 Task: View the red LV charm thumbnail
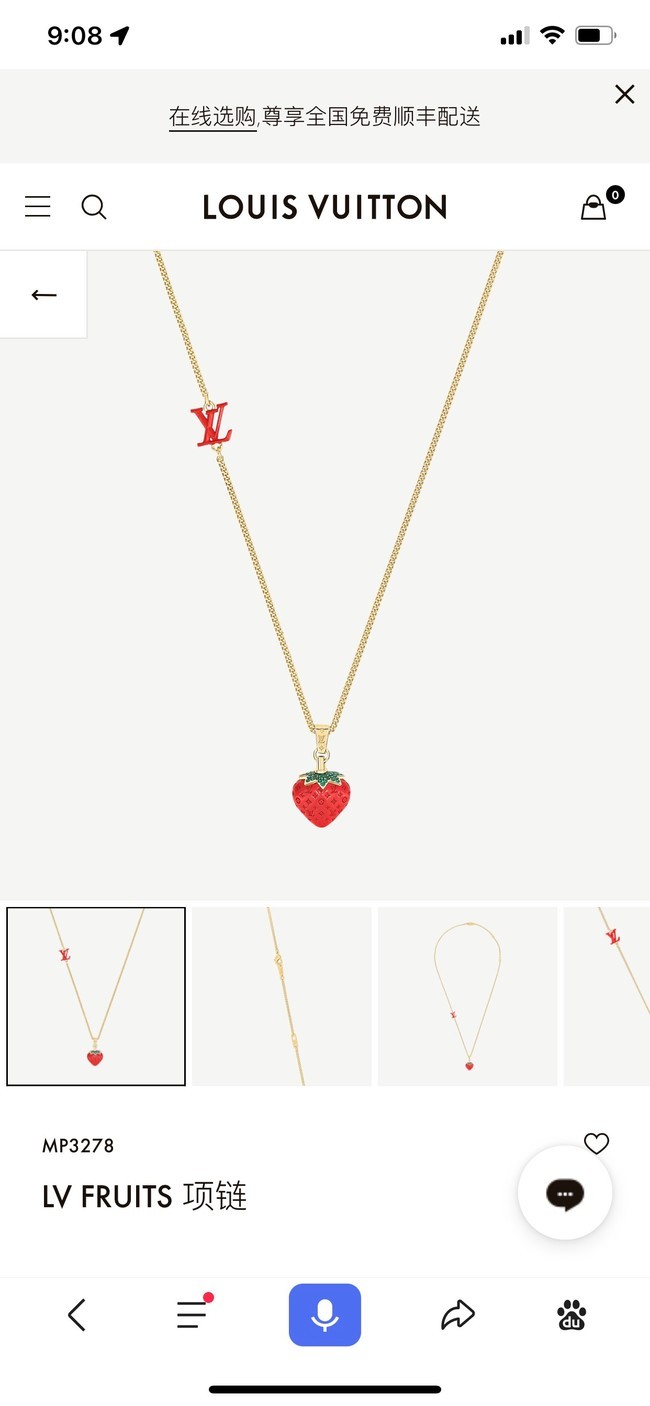(607, 996)
